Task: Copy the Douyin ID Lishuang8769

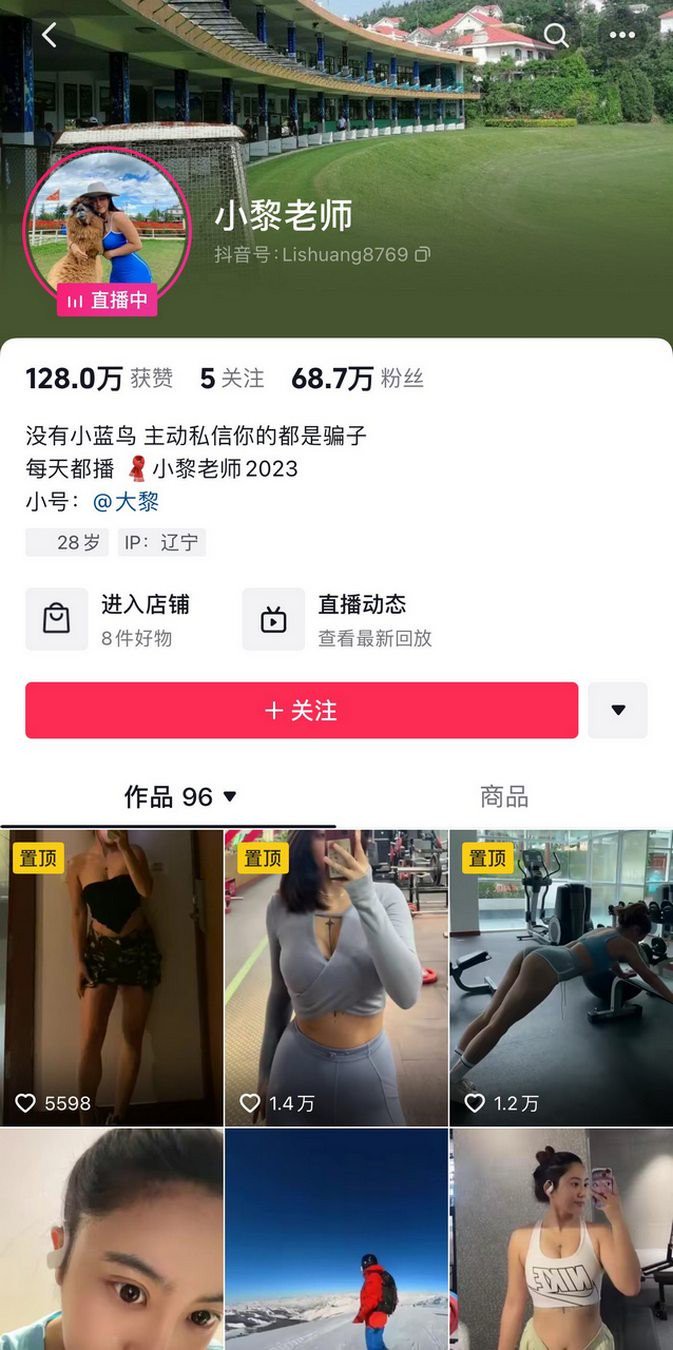Action: [x=422, y=255]
